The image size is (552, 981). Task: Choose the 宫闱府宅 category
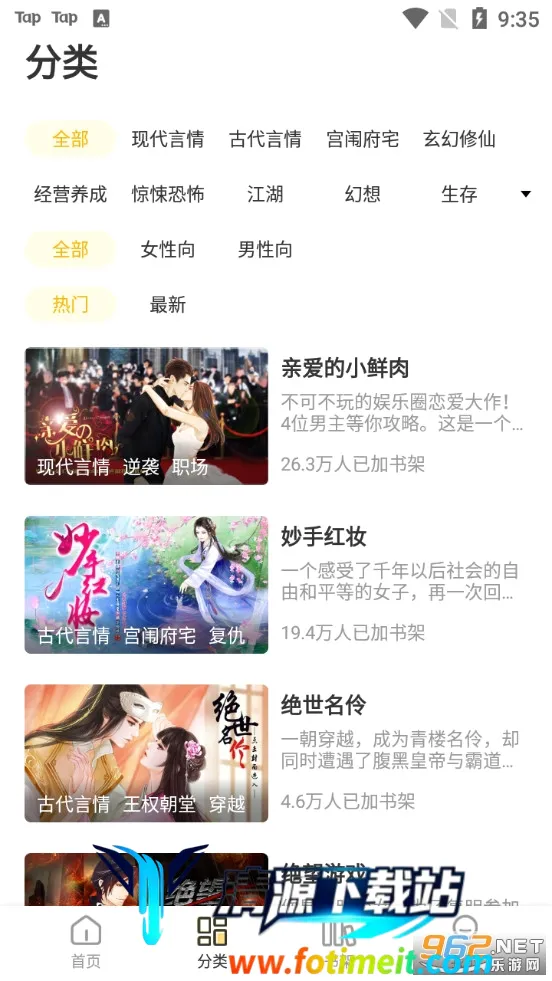pyautogui.click(x=362, y=139)
